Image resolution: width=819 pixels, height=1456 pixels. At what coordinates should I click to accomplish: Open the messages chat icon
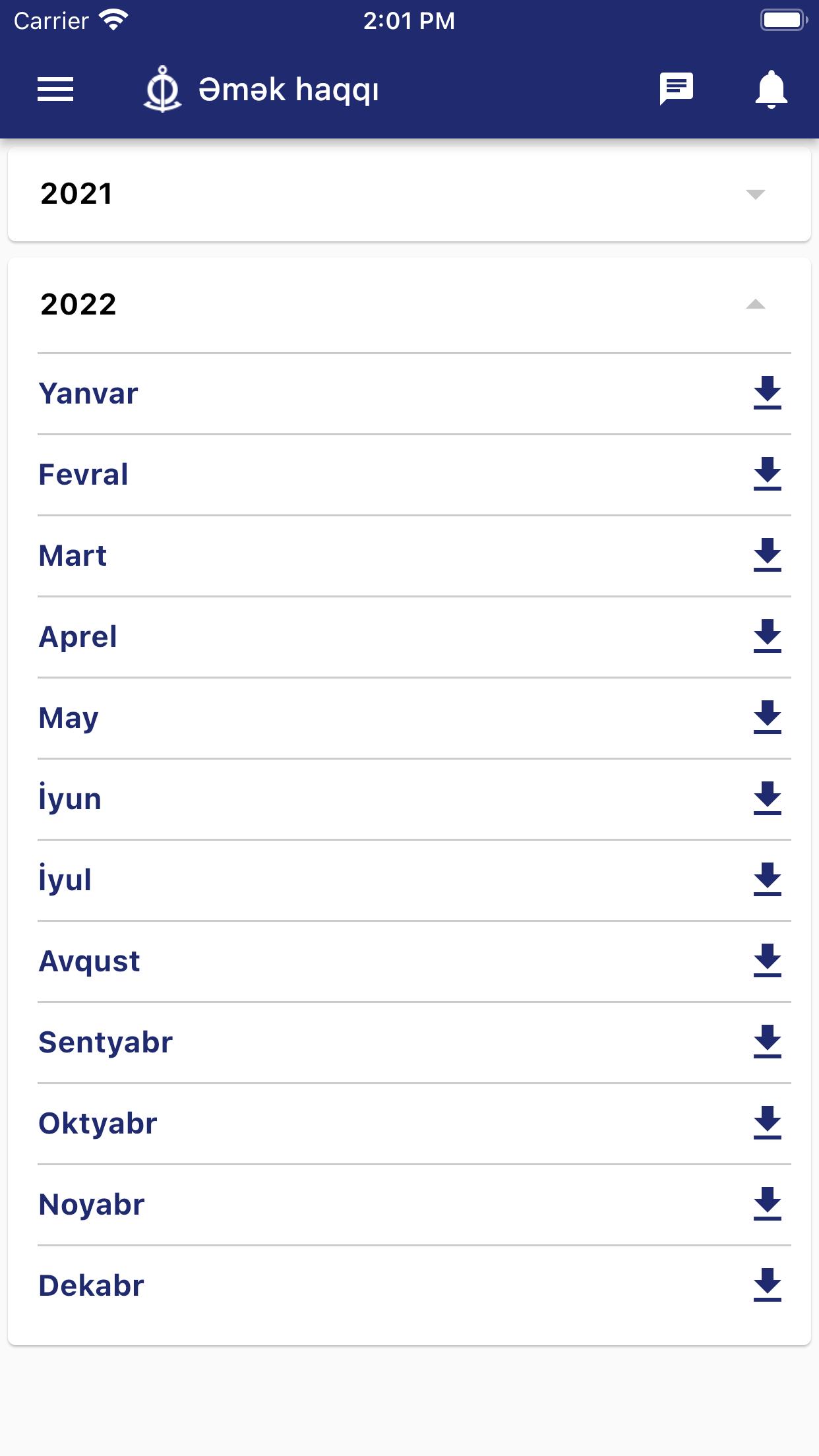tap(676, 89)
